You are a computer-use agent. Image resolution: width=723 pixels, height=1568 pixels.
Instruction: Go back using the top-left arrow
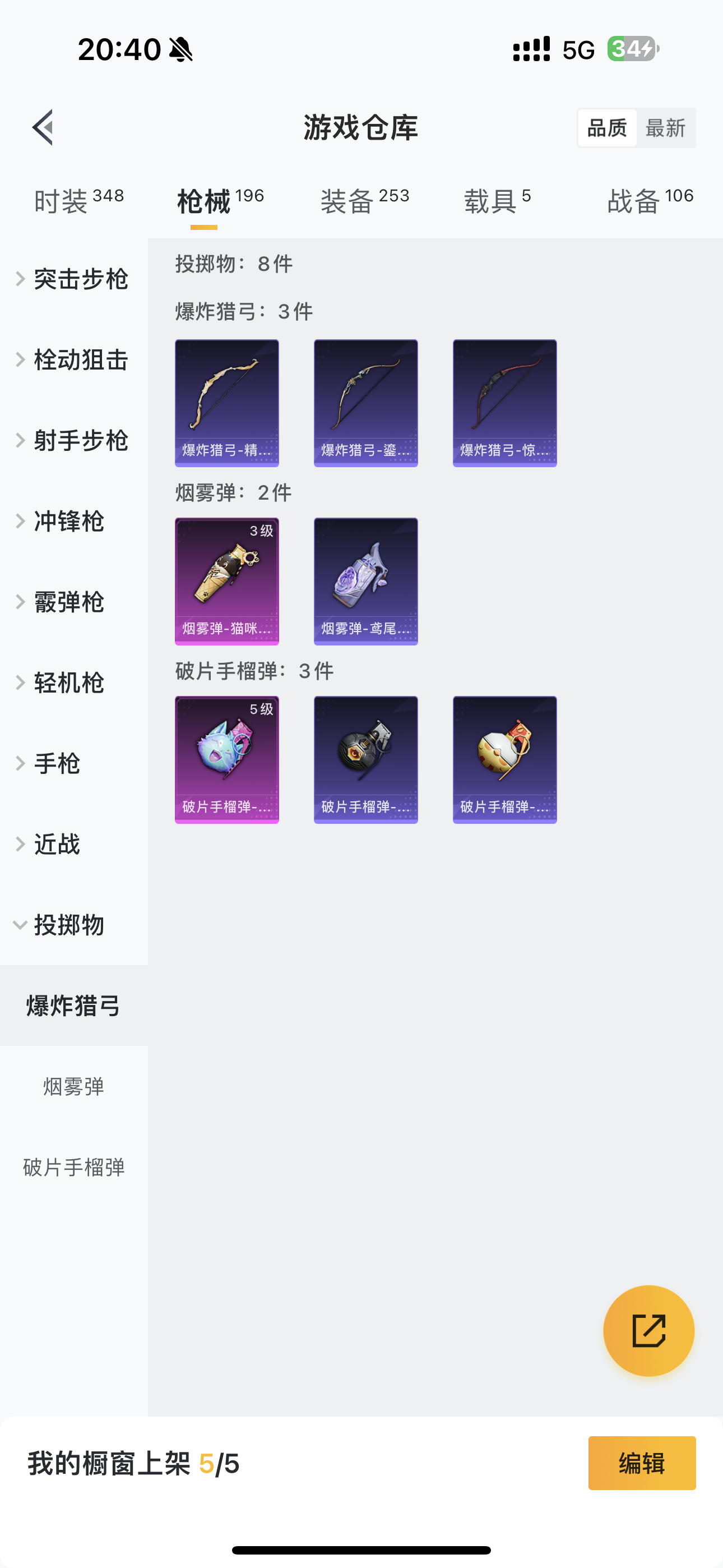click(x=43, y=127)
